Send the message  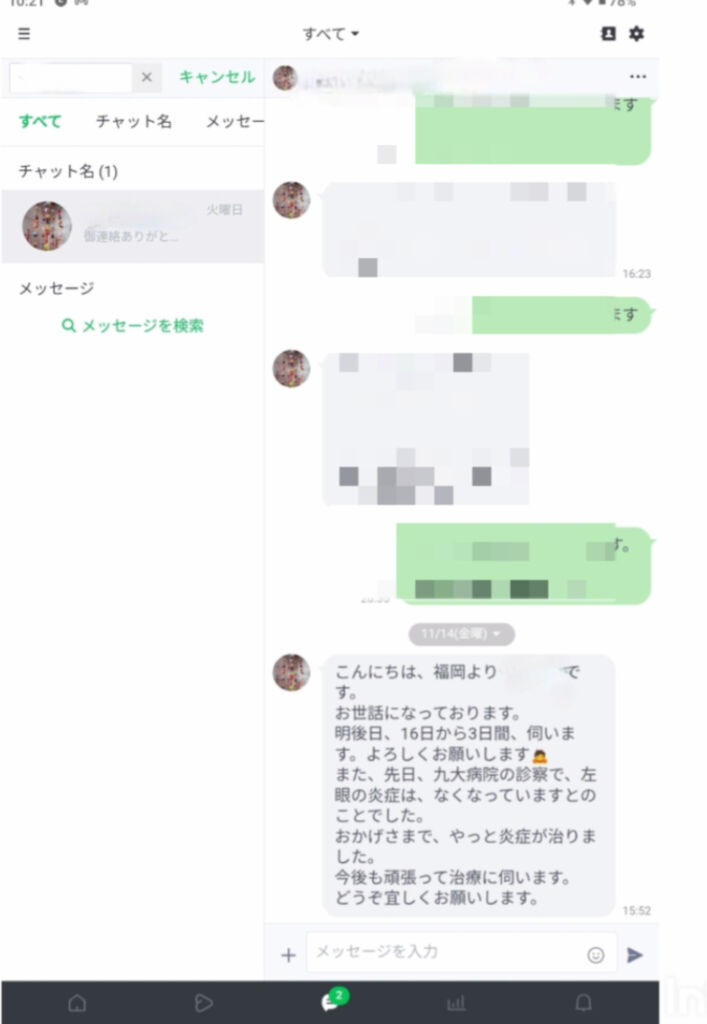pos(635,955)
